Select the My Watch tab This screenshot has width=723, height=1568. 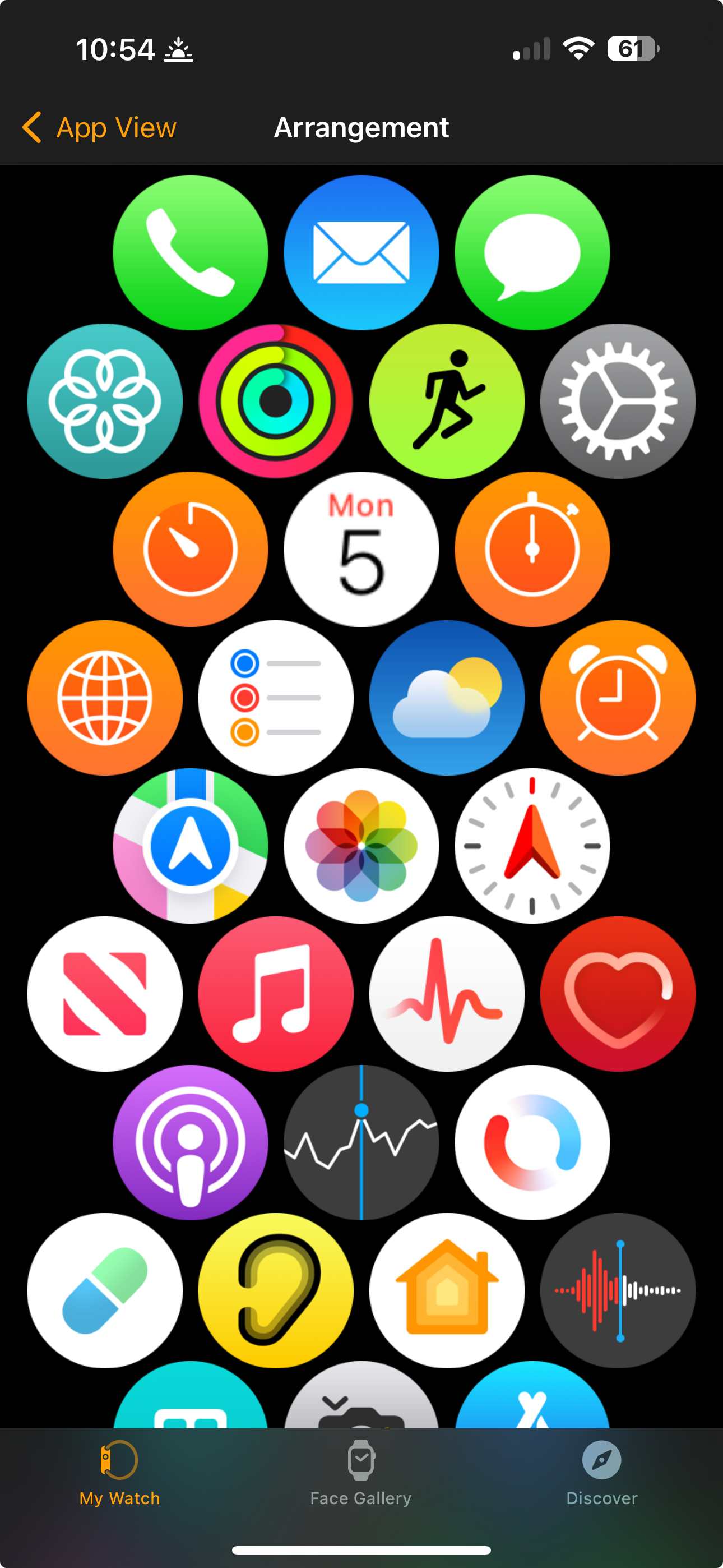tap(119, 1473)
